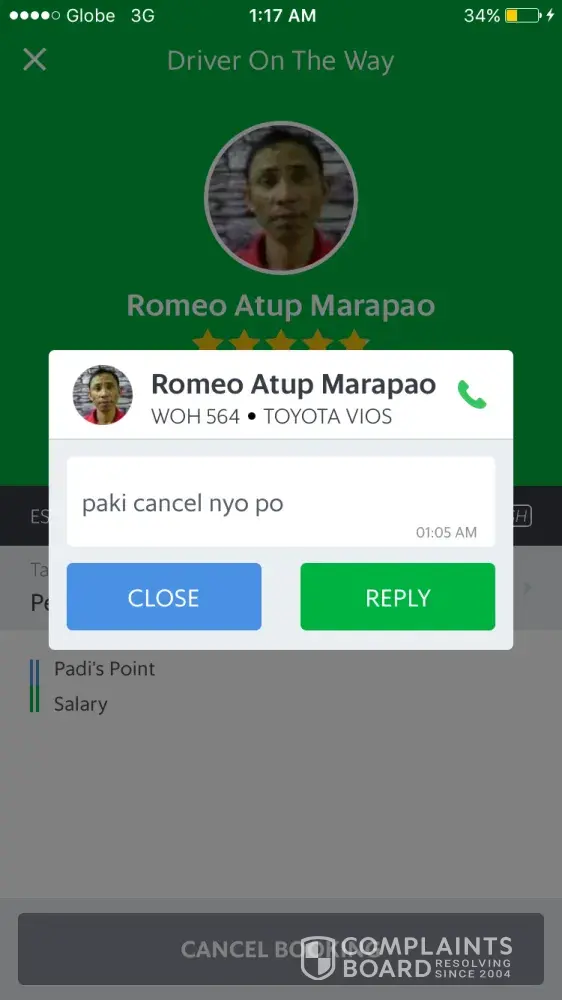562x1000 pixels.
Task: Tap the Cancel Booking button
Action: (281, 949)
